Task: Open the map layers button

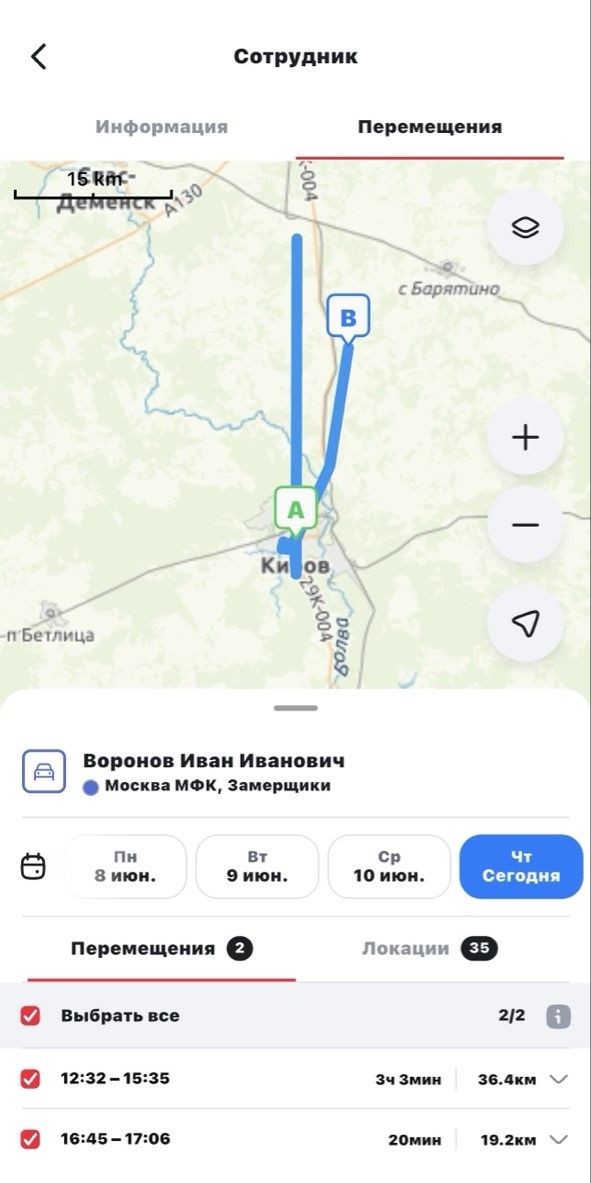Action: [x=525, y=227]
